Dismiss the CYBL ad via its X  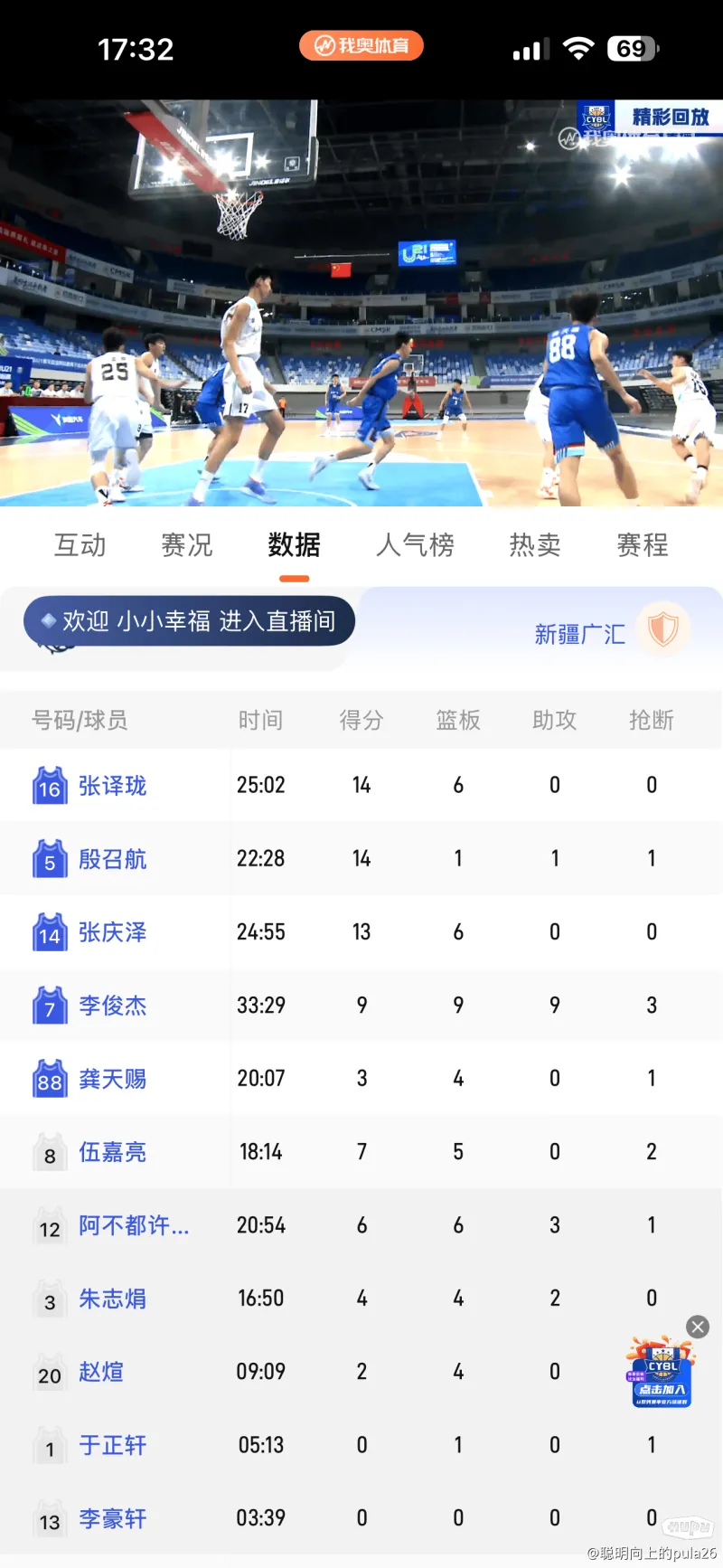697,1327
